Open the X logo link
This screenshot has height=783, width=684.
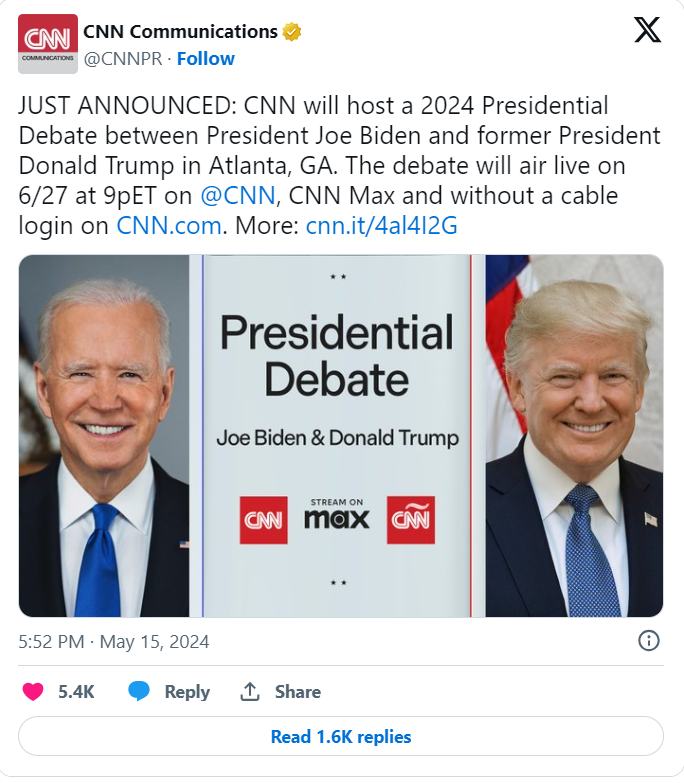648,29
